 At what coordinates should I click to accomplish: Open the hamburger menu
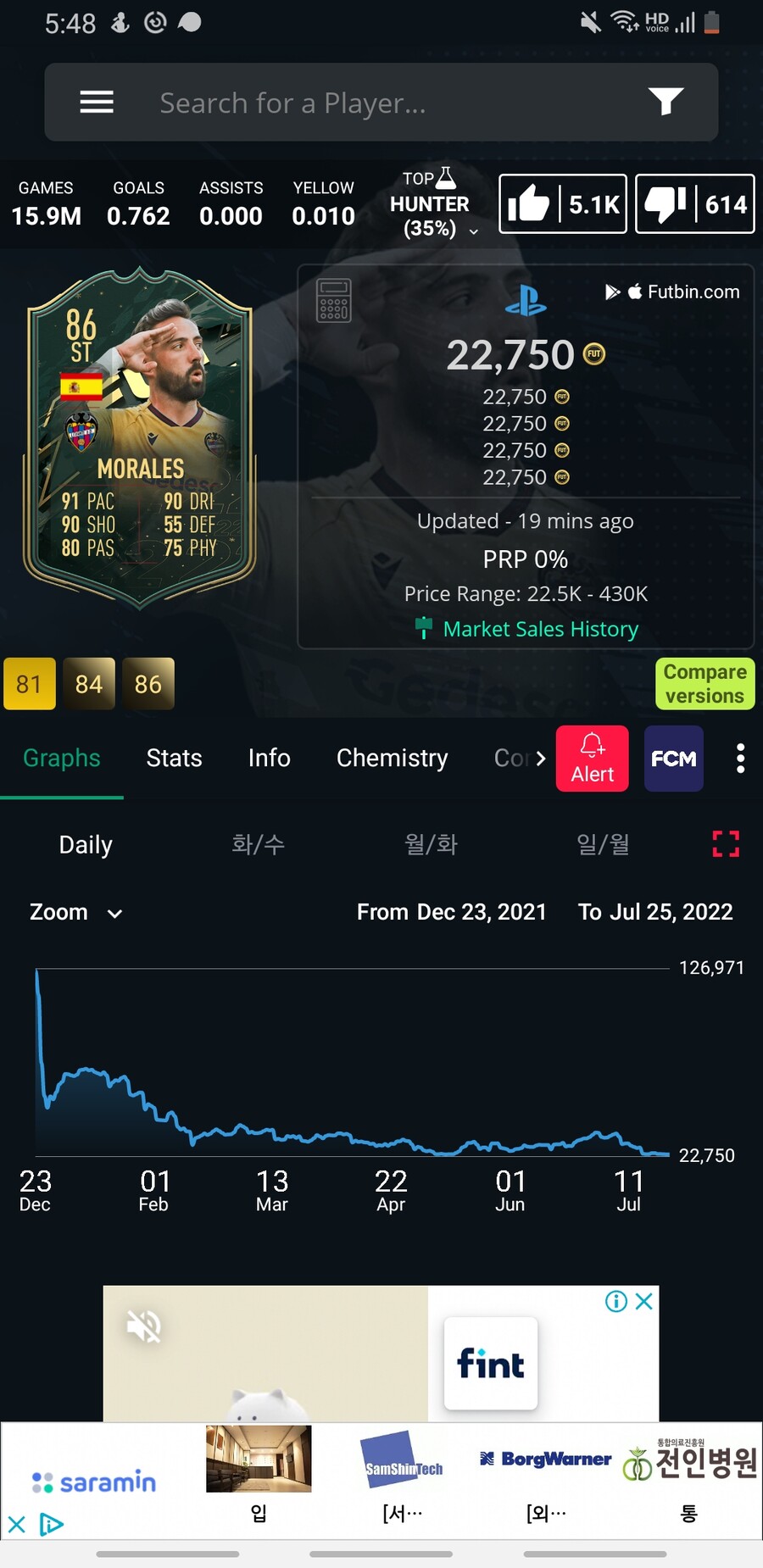click(x=97, y=103)
